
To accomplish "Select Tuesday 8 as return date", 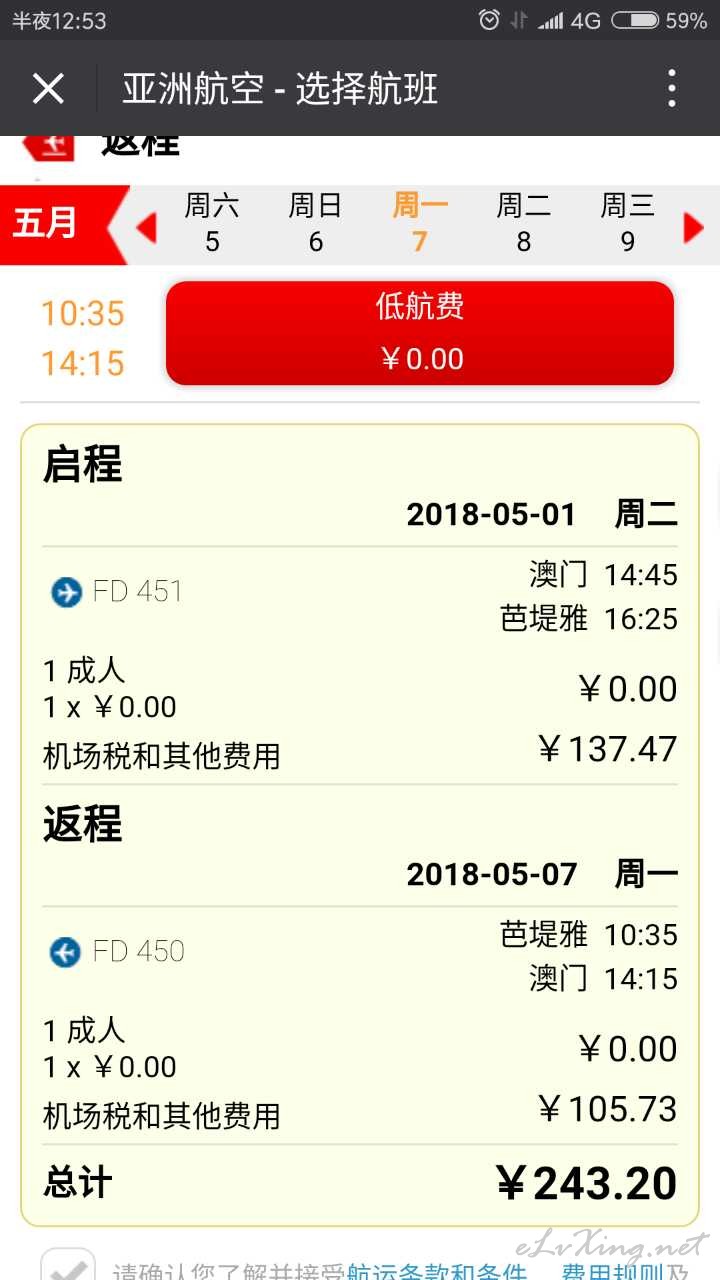I will click(524, 224).
